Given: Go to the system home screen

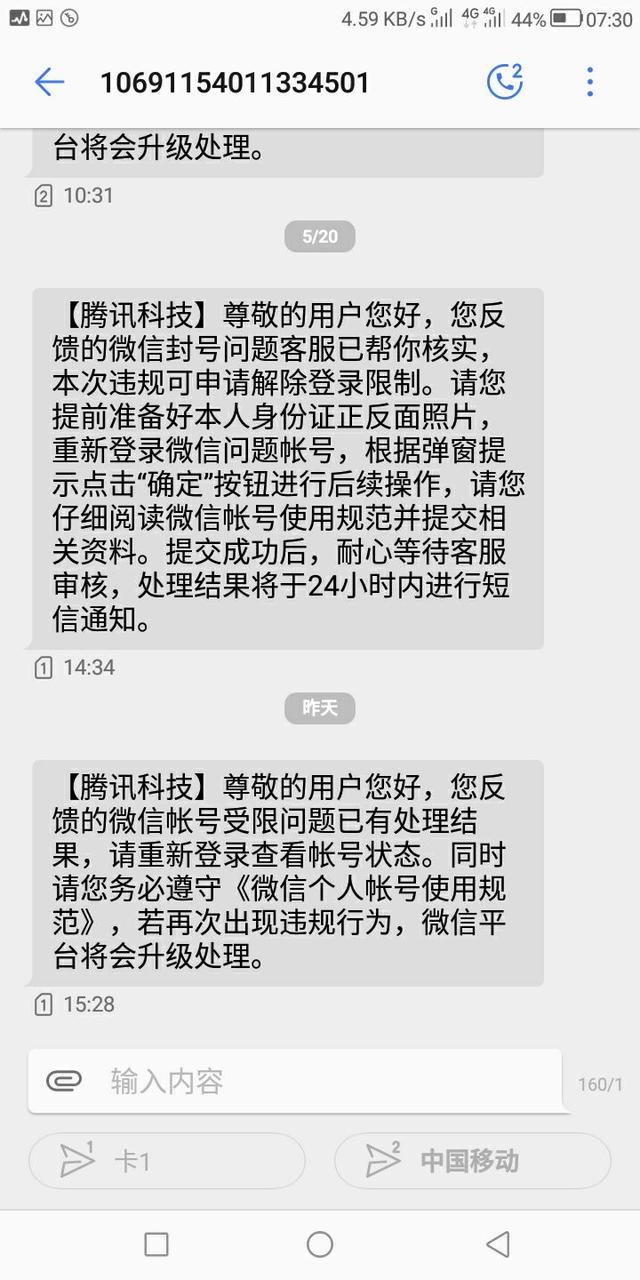Looking at the screenshot, I should click(320, 1244).
